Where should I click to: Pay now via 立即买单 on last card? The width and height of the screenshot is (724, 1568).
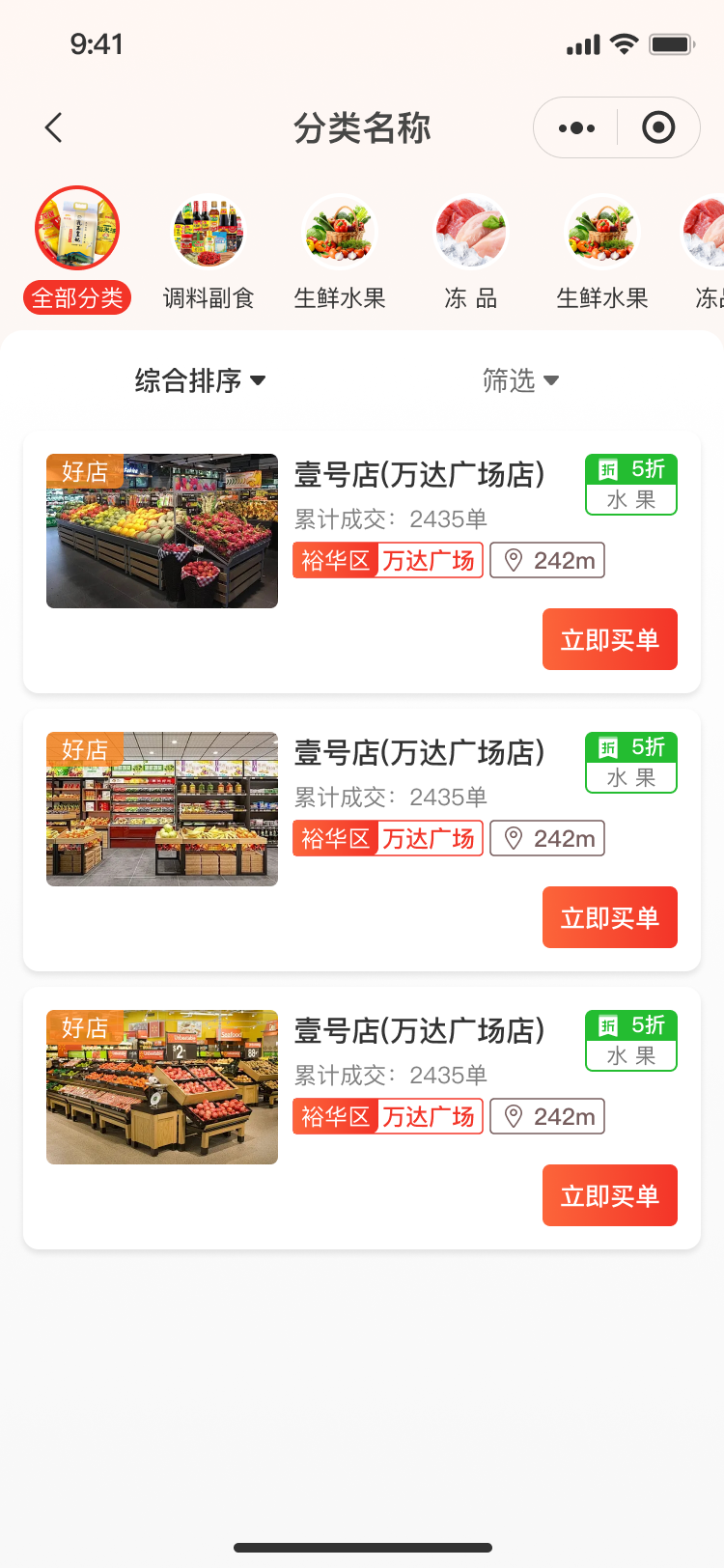610,1195
